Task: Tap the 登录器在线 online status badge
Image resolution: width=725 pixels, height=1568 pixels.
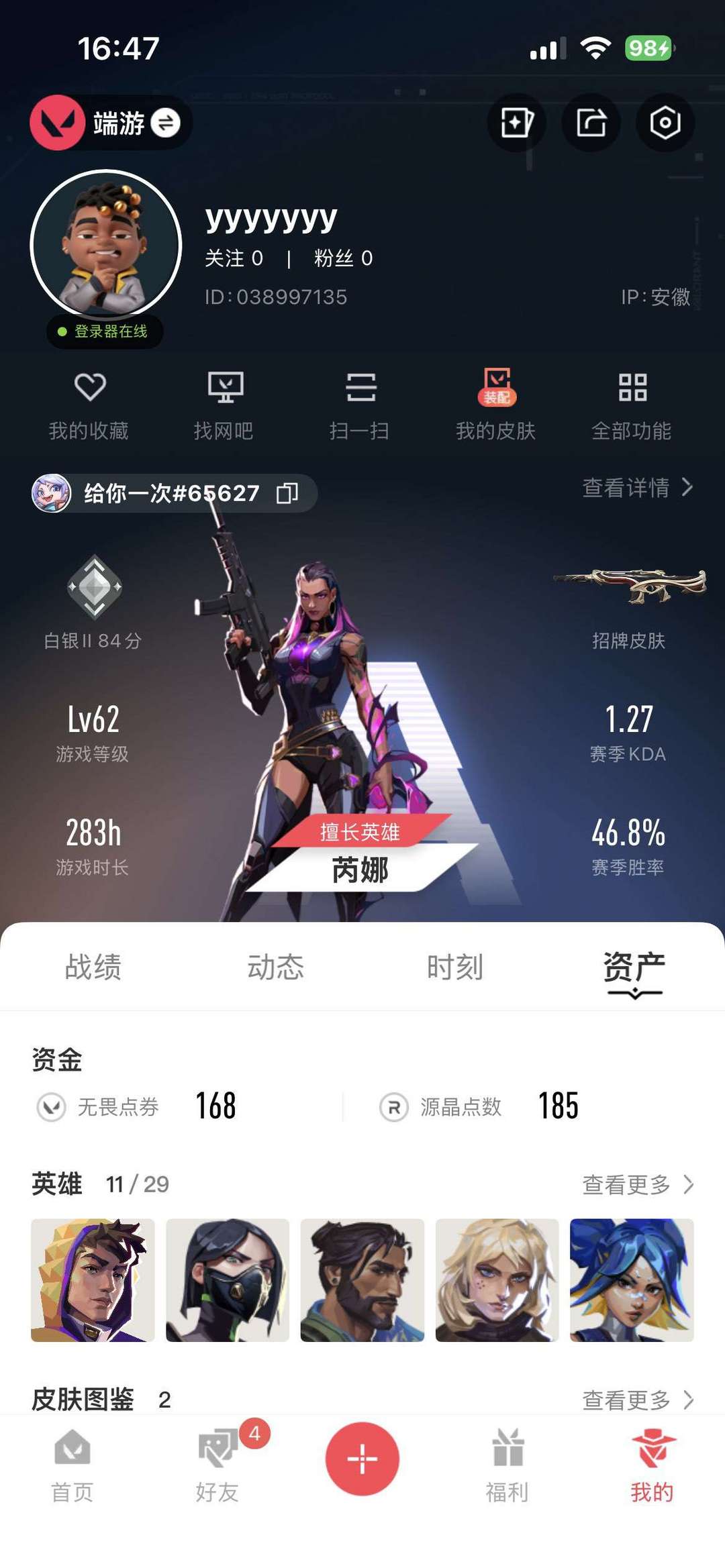Action: click(103, 331)
